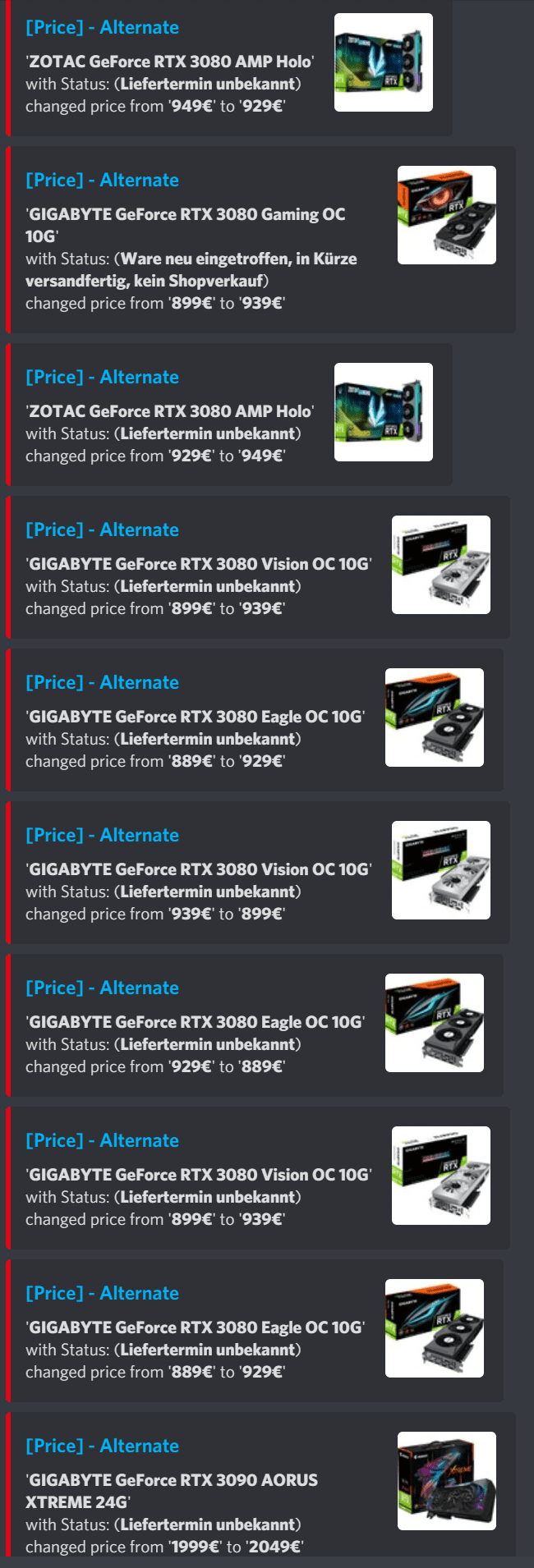The width and height of the screenshot is (534, 1568).
Task: Open the link for Vision OC 10G 939€ to 899€
Action: (102, 836)
